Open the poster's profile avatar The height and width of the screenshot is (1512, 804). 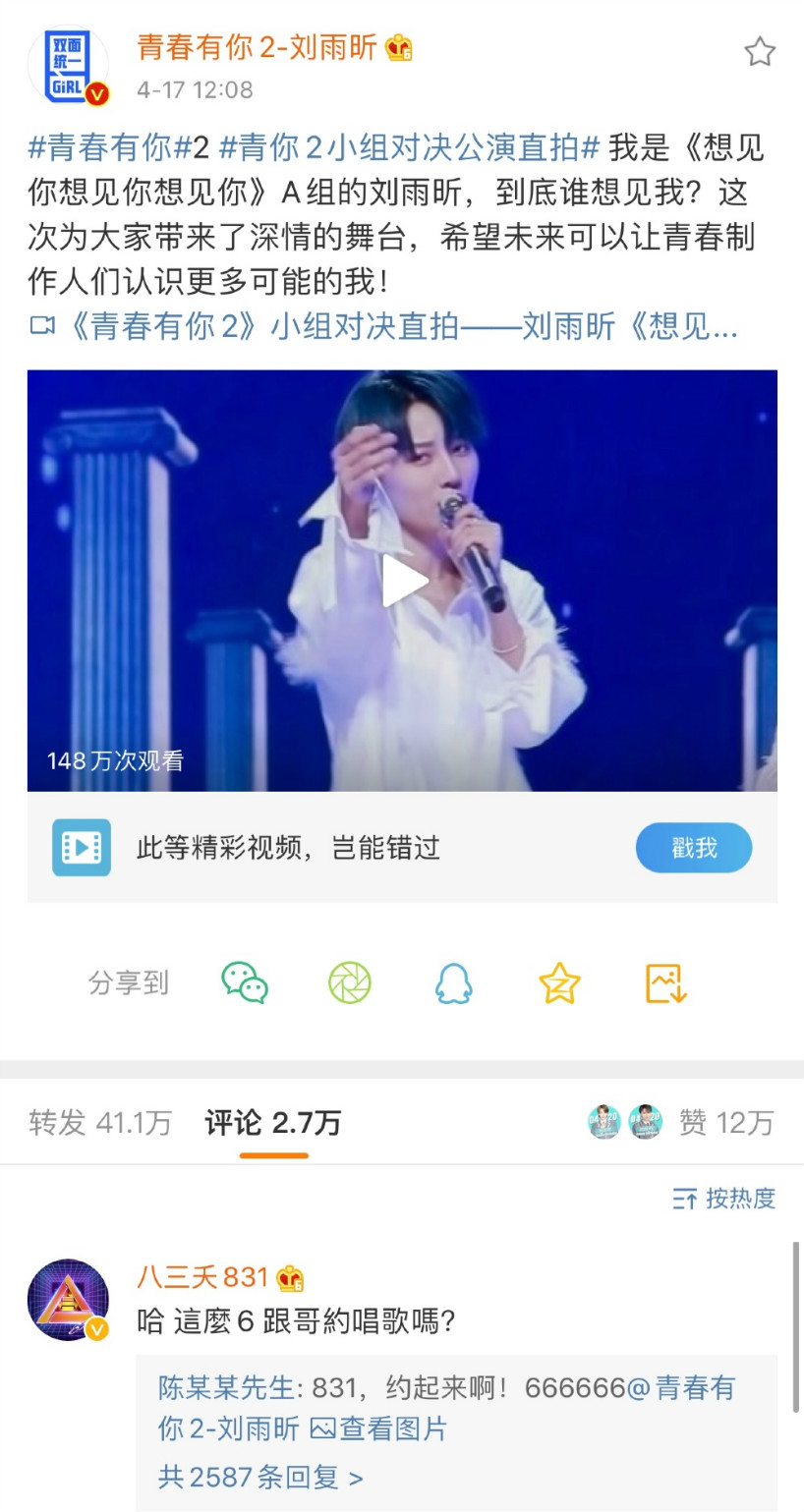point(68,66)
